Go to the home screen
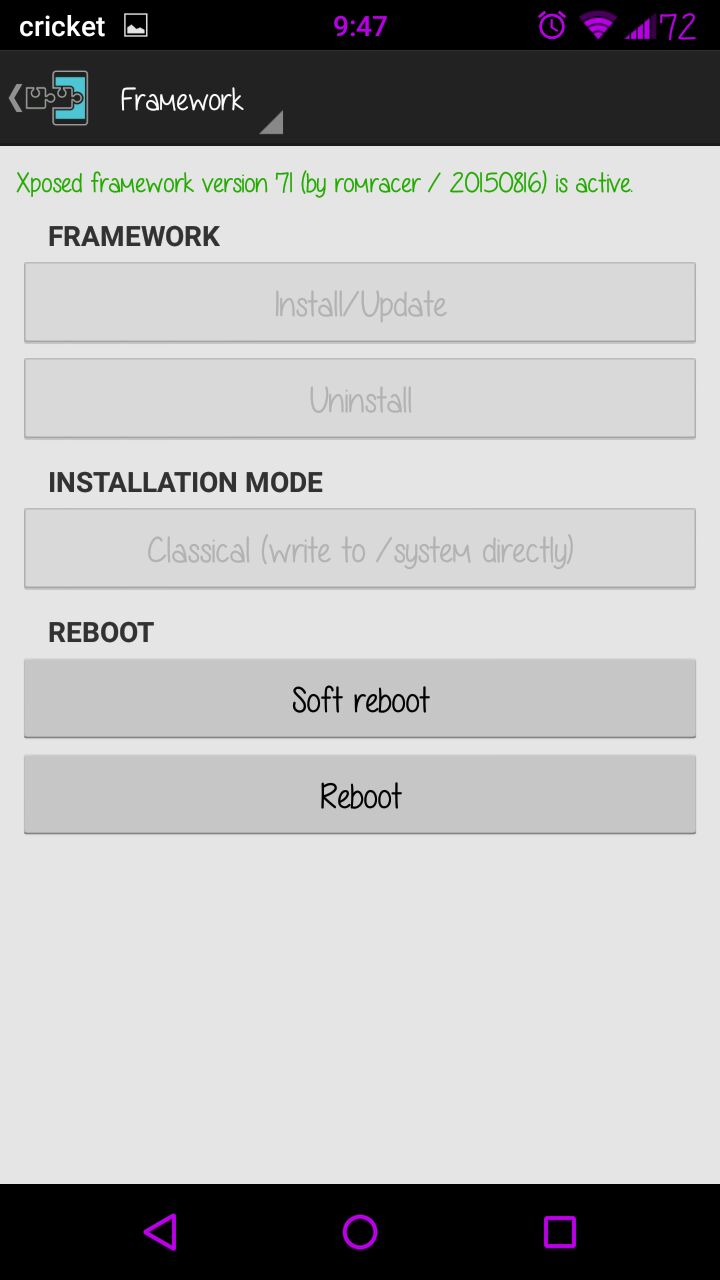This screenshot has height=1280, width=720. 360,1232
